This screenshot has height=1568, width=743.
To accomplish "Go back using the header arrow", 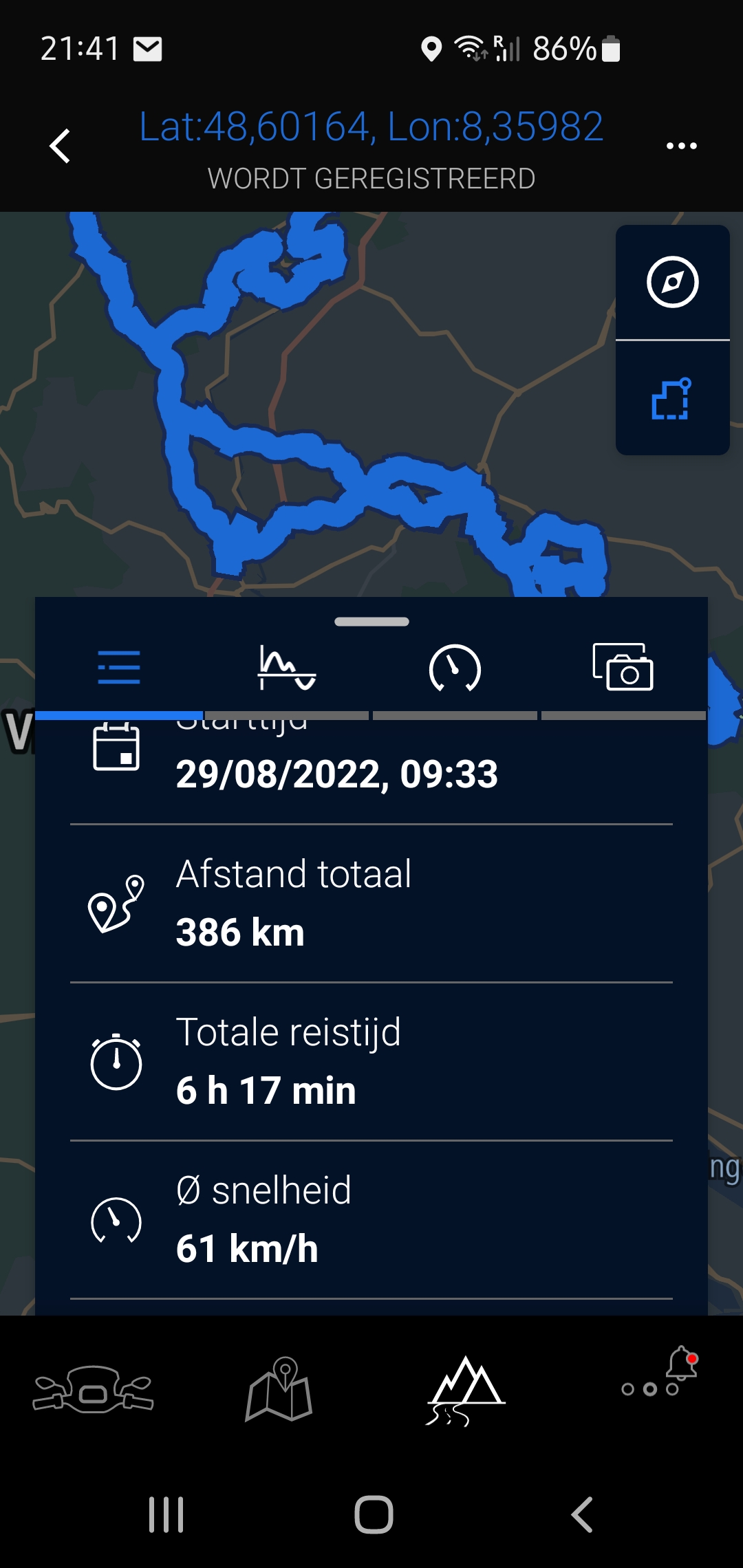I will 61,146.
